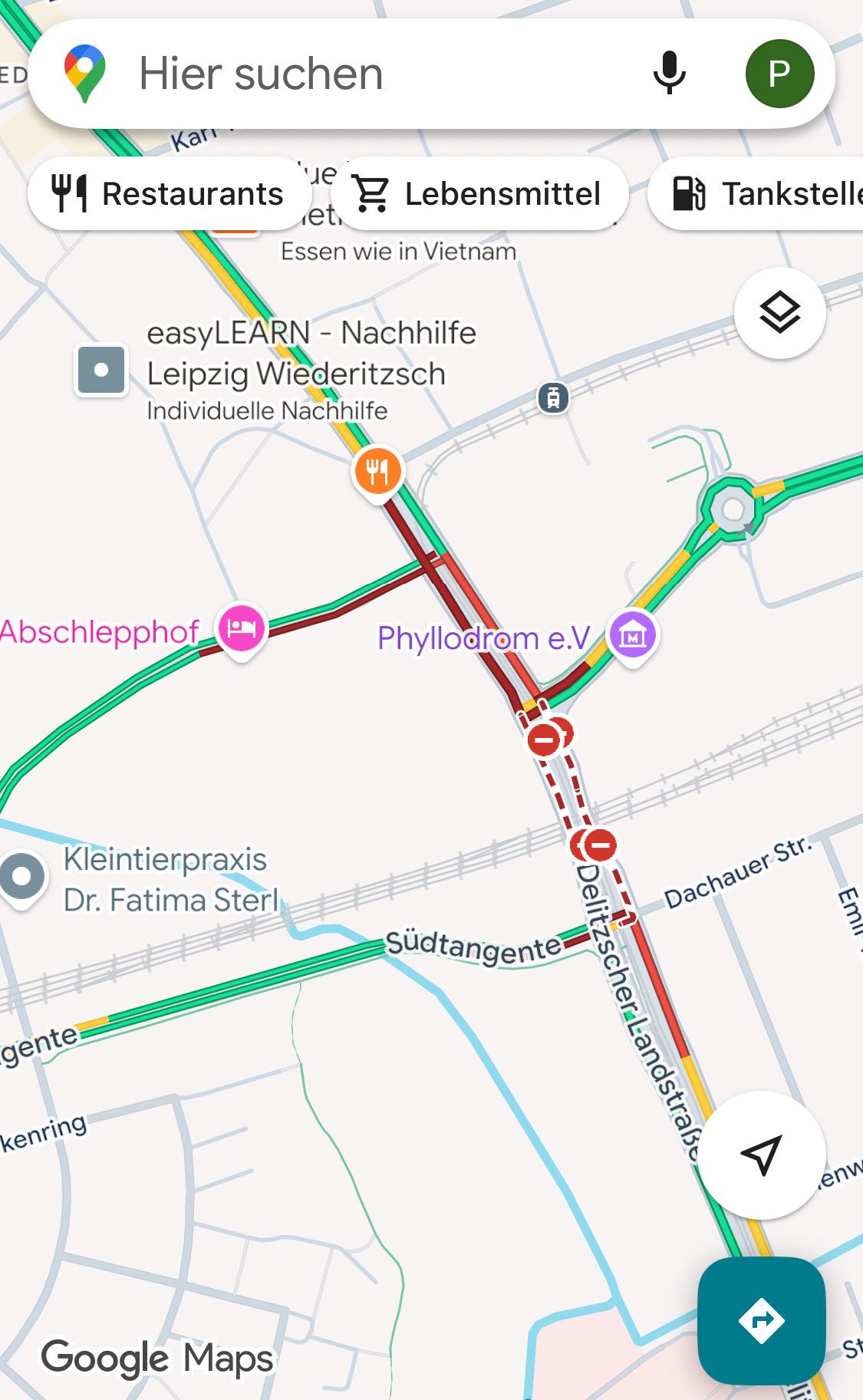Filter by the Lebensmittel chip
Screen dimensions: 863x1400
[x=479, y=193]
